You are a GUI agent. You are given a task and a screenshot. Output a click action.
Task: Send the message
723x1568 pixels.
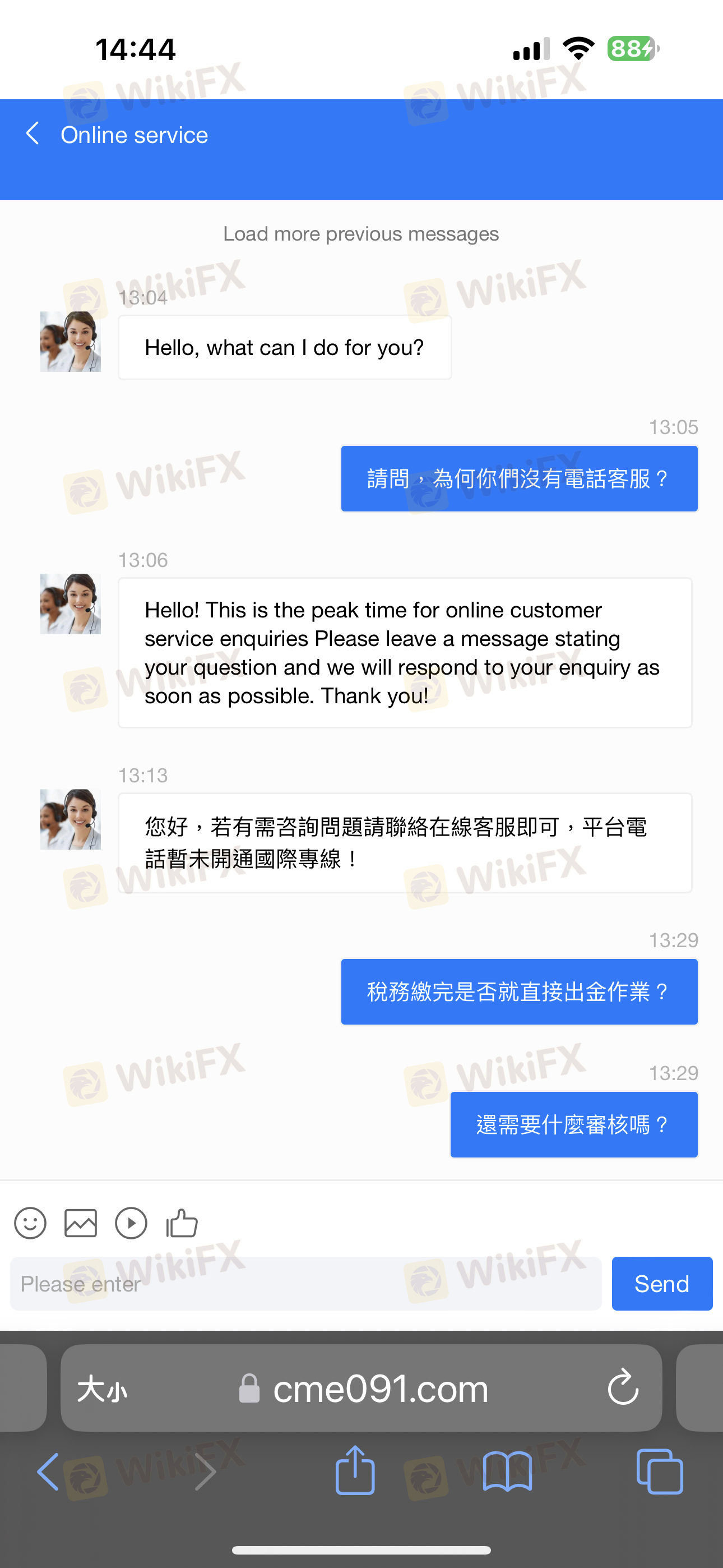662,1284
